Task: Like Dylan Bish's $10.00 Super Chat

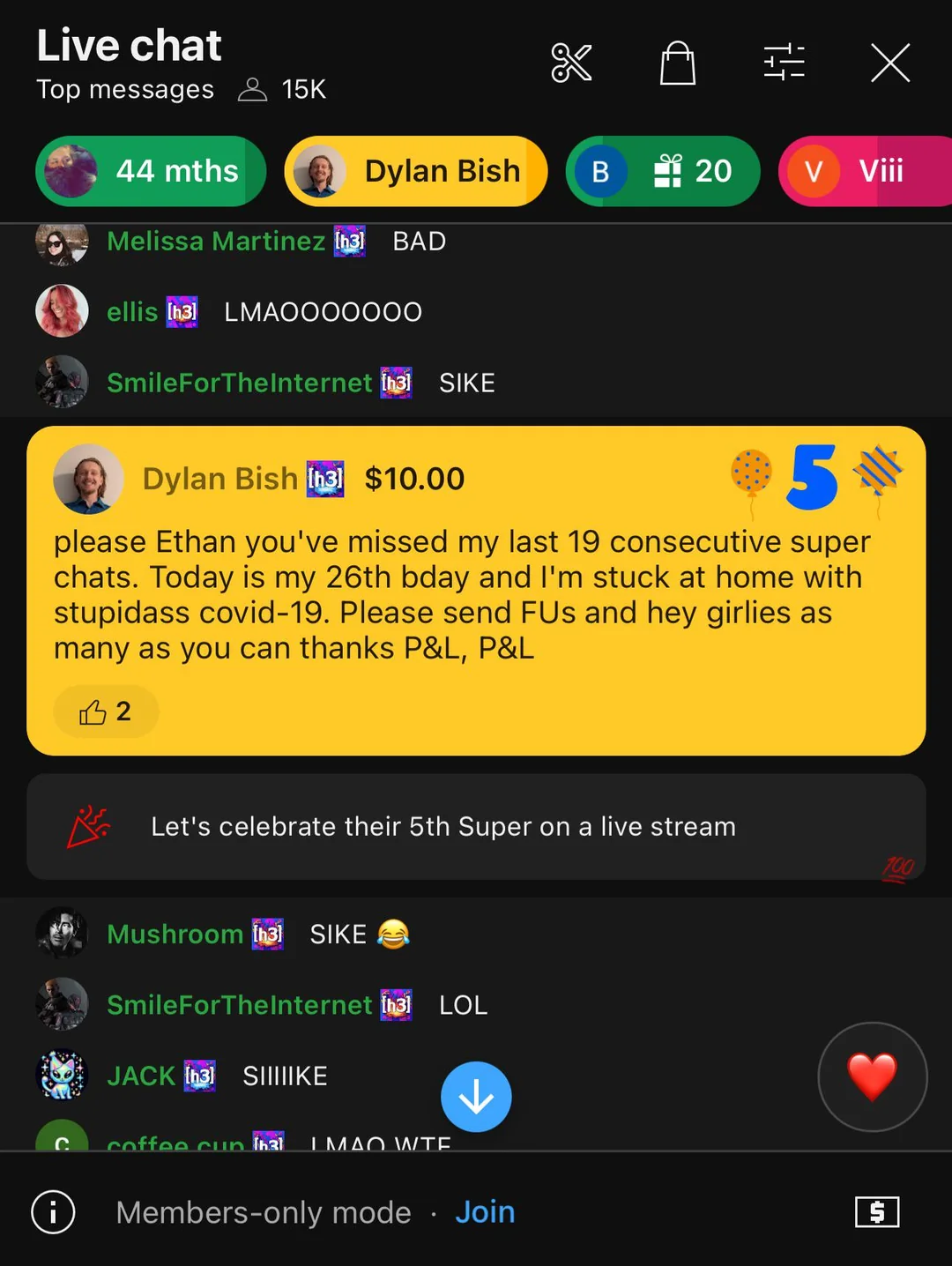Action: [106, 711]
